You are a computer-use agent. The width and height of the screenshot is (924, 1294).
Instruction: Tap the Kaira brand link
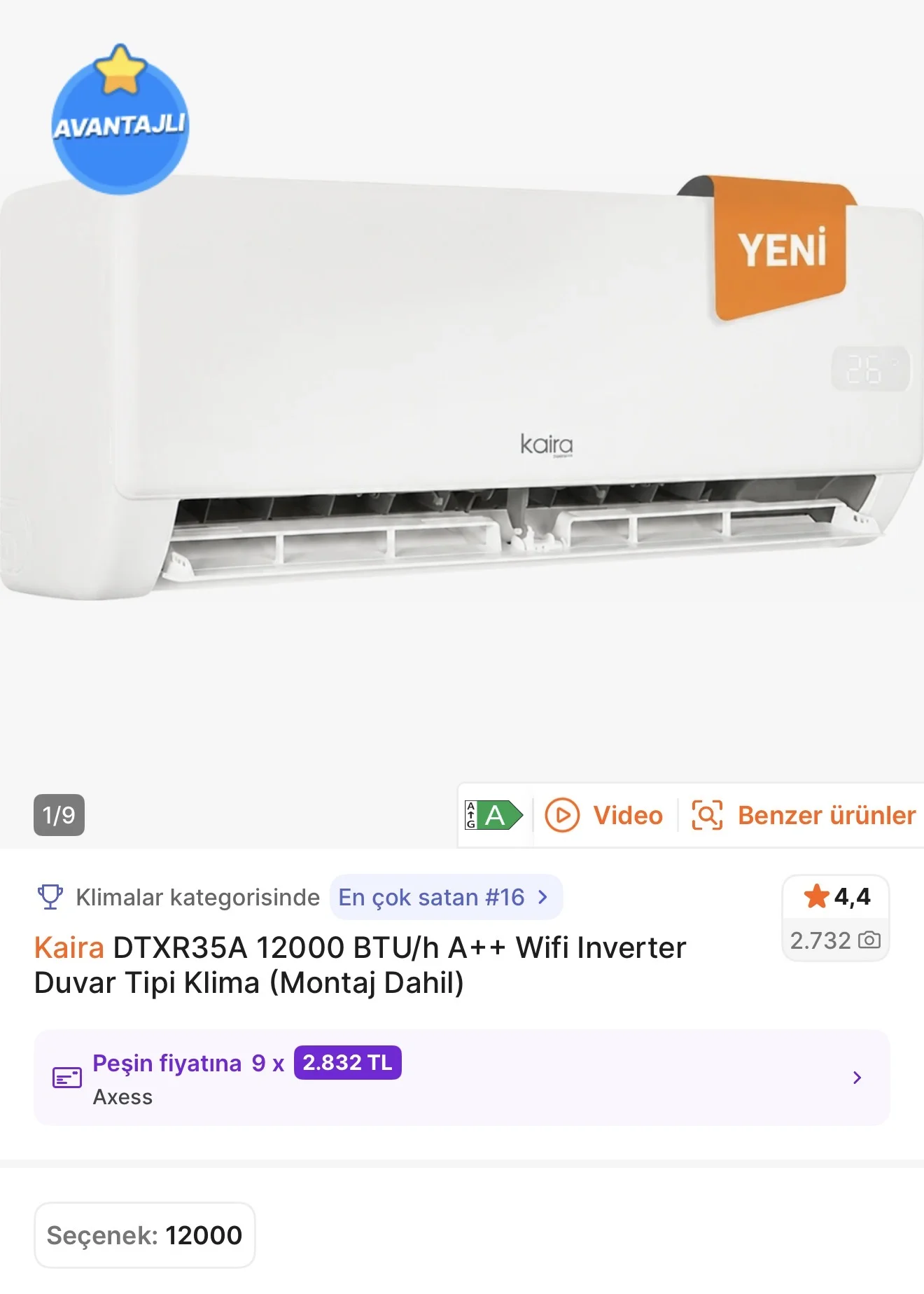click(x=69, y=947)
